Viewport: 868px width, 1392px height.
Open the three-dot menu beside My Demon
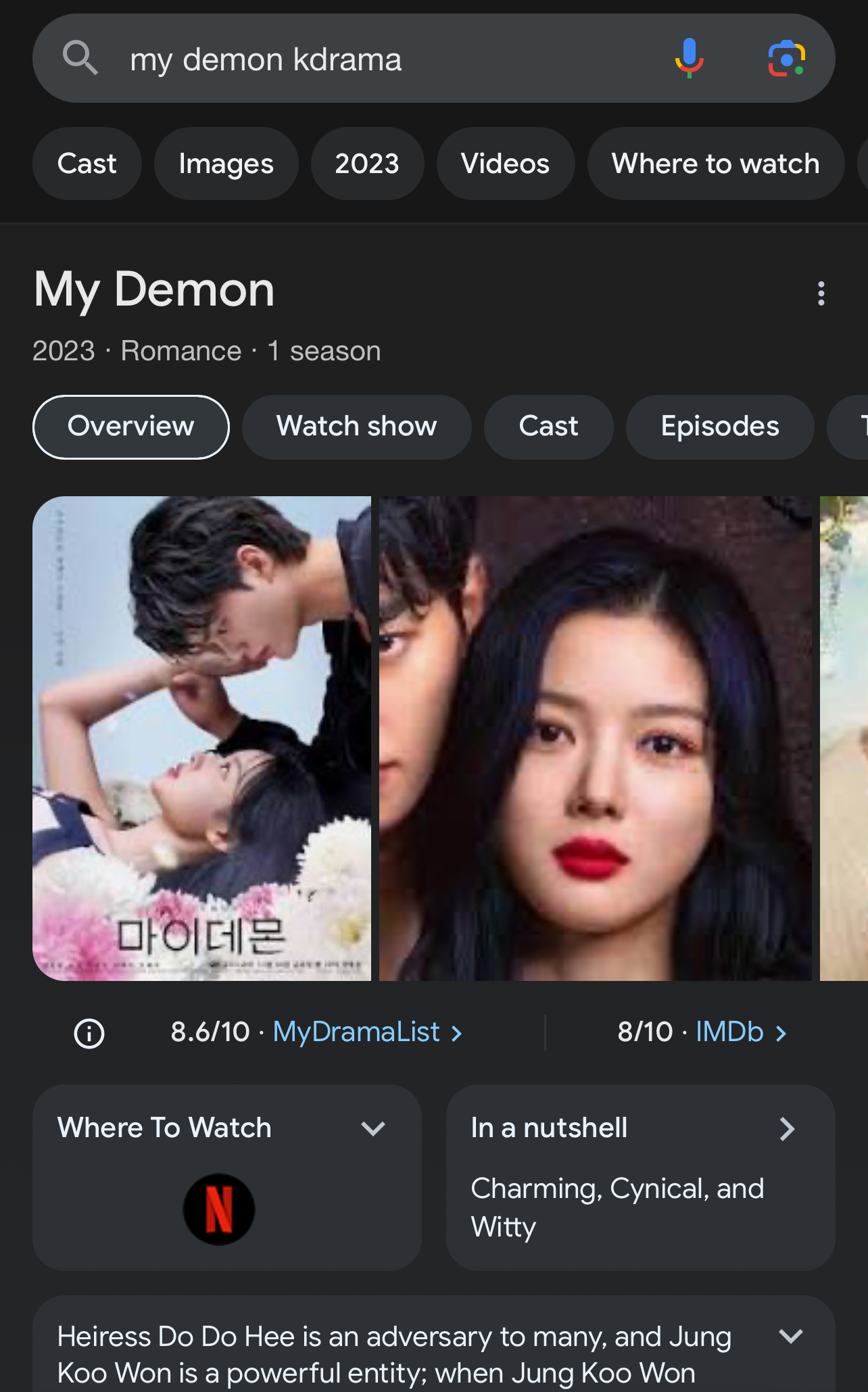tap(821, 293)
